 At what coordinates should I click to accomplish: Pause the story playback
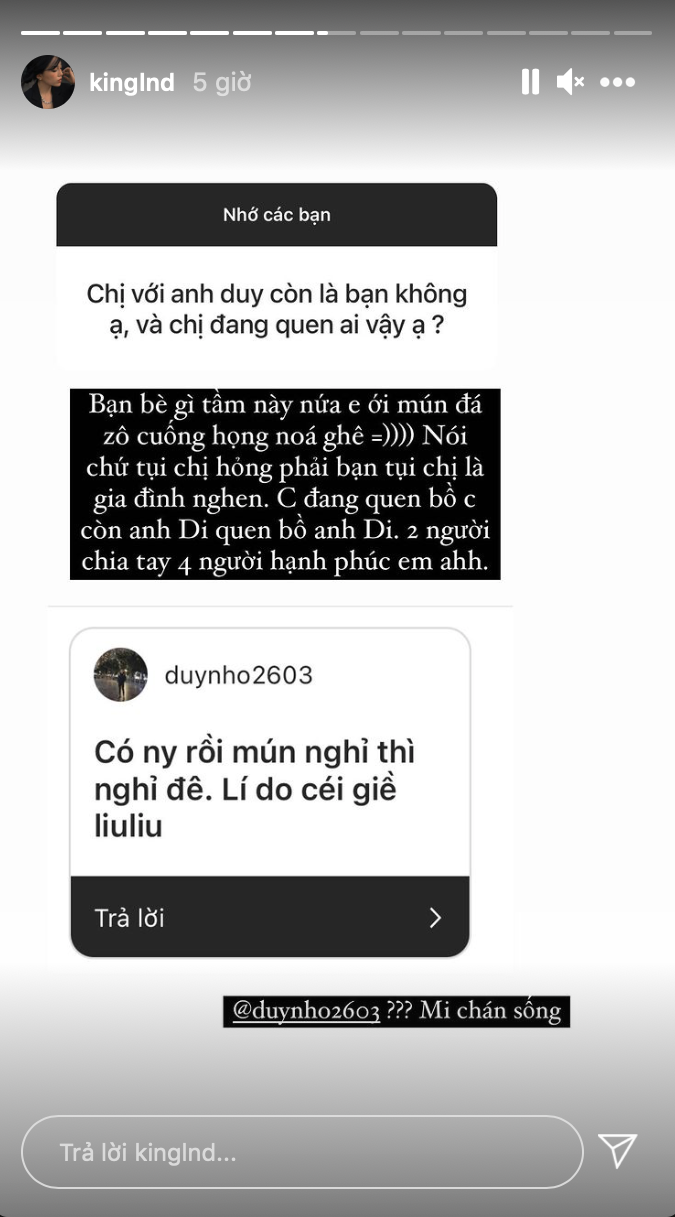[530, 82]
